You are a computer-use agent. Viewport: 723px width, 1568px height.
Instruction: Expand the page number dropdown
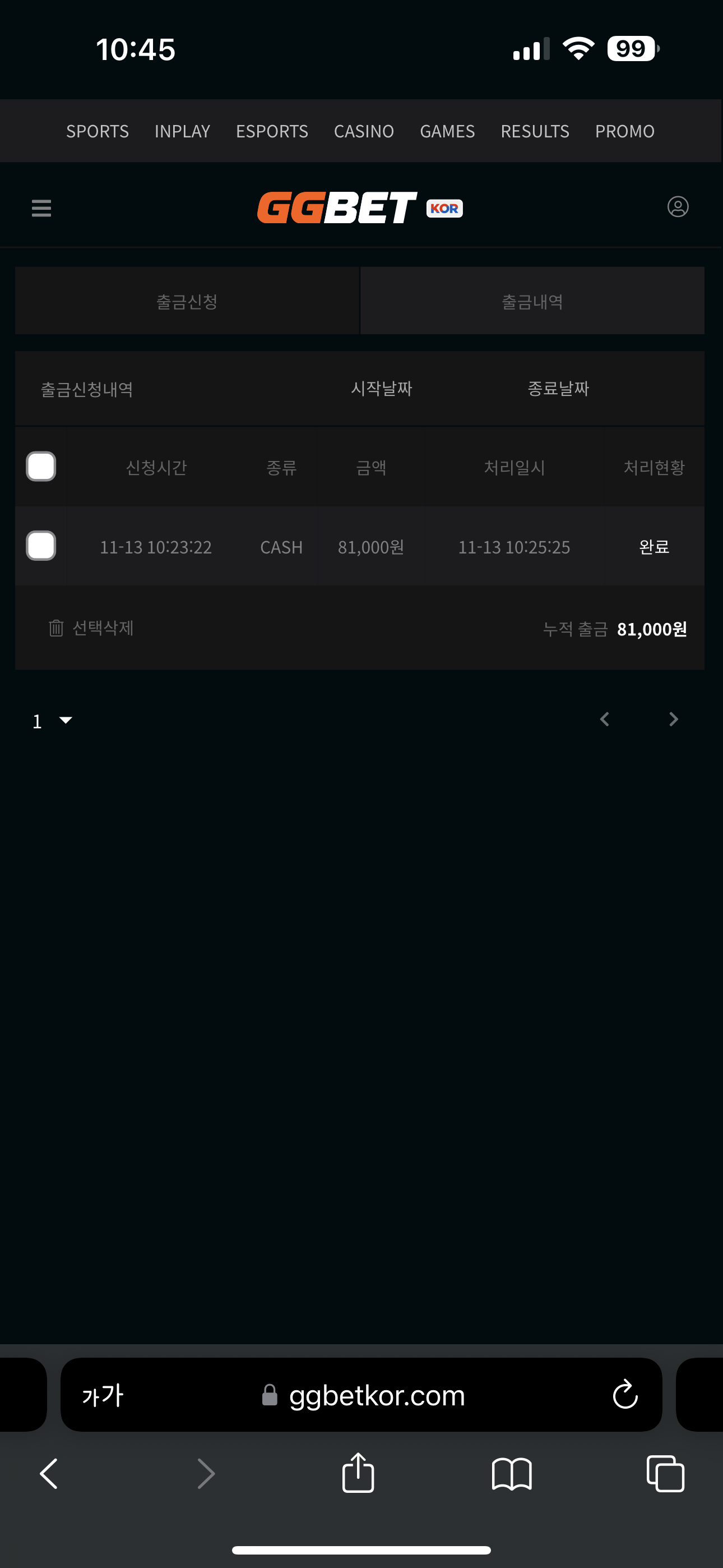(x=52, y=721)
